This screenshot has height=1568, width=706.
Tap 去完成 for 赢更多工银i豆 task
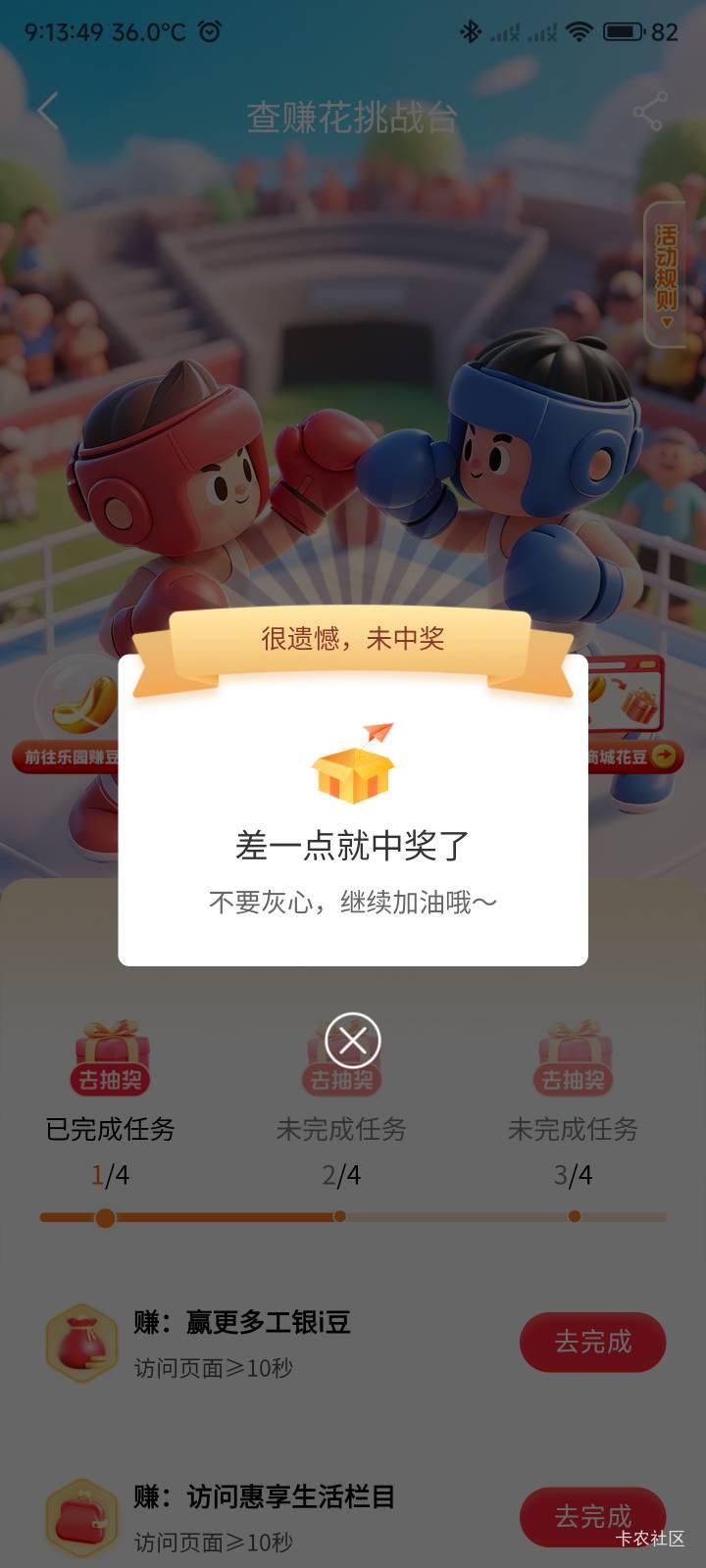coord(592,1342)
